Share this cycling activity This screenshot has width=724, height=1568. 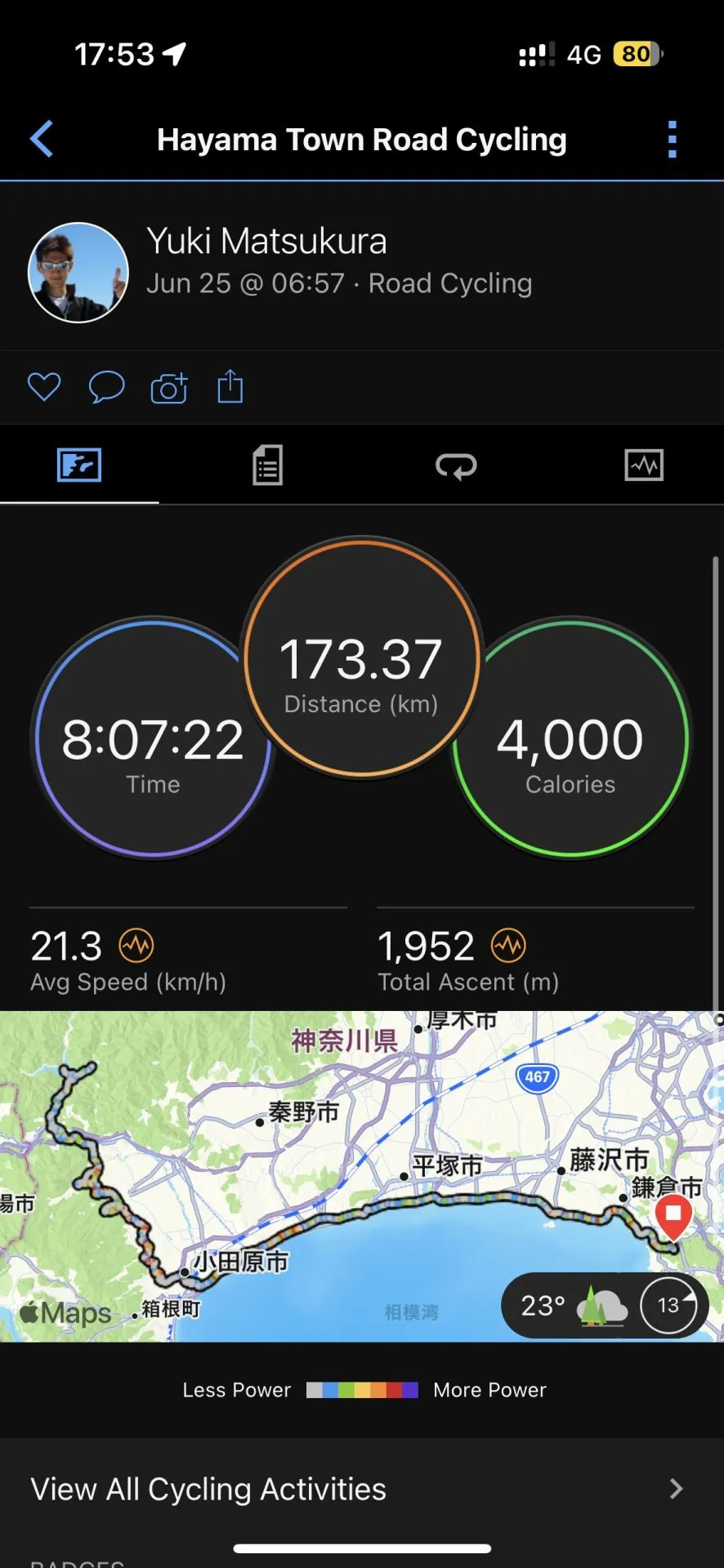click(230, 386)
